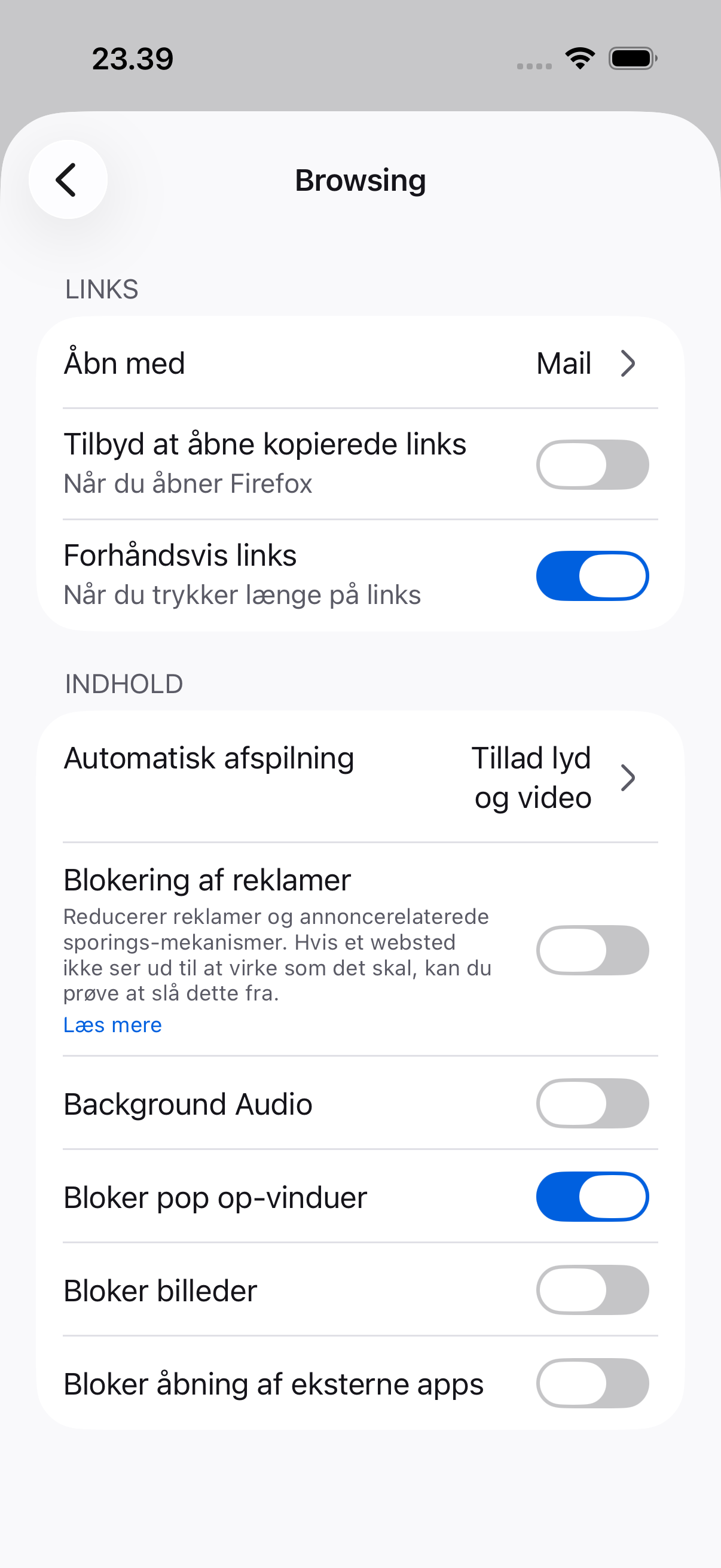This screenshot has height=1568, width=721.
Task: Turn off Forhåndsvis links
Action: click(x=592, y=576)
